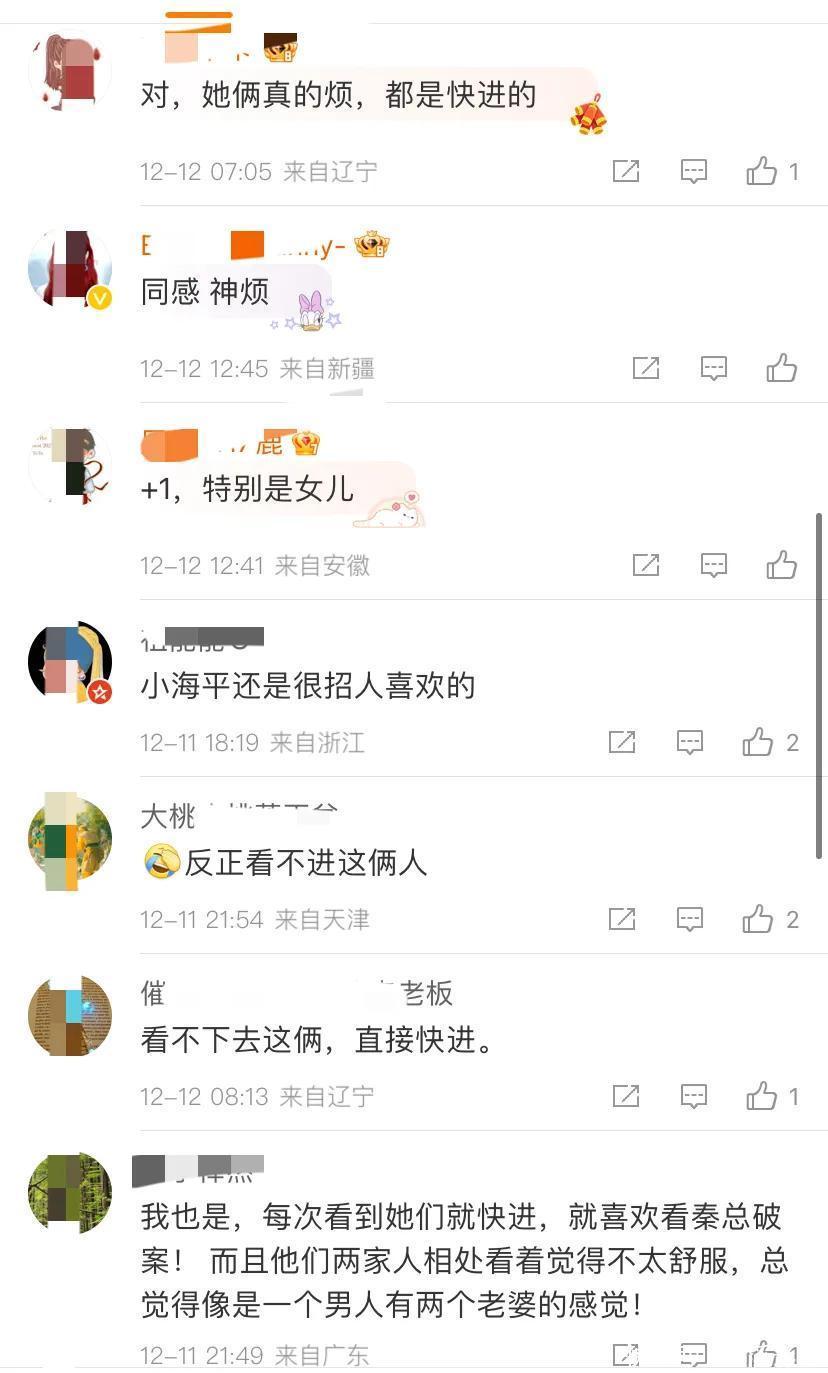The height and width of the screenshot is (1373, 828).
Task: Share the comment "对，她俩真的烦，都是快进的"
Action: pos(626,171)
